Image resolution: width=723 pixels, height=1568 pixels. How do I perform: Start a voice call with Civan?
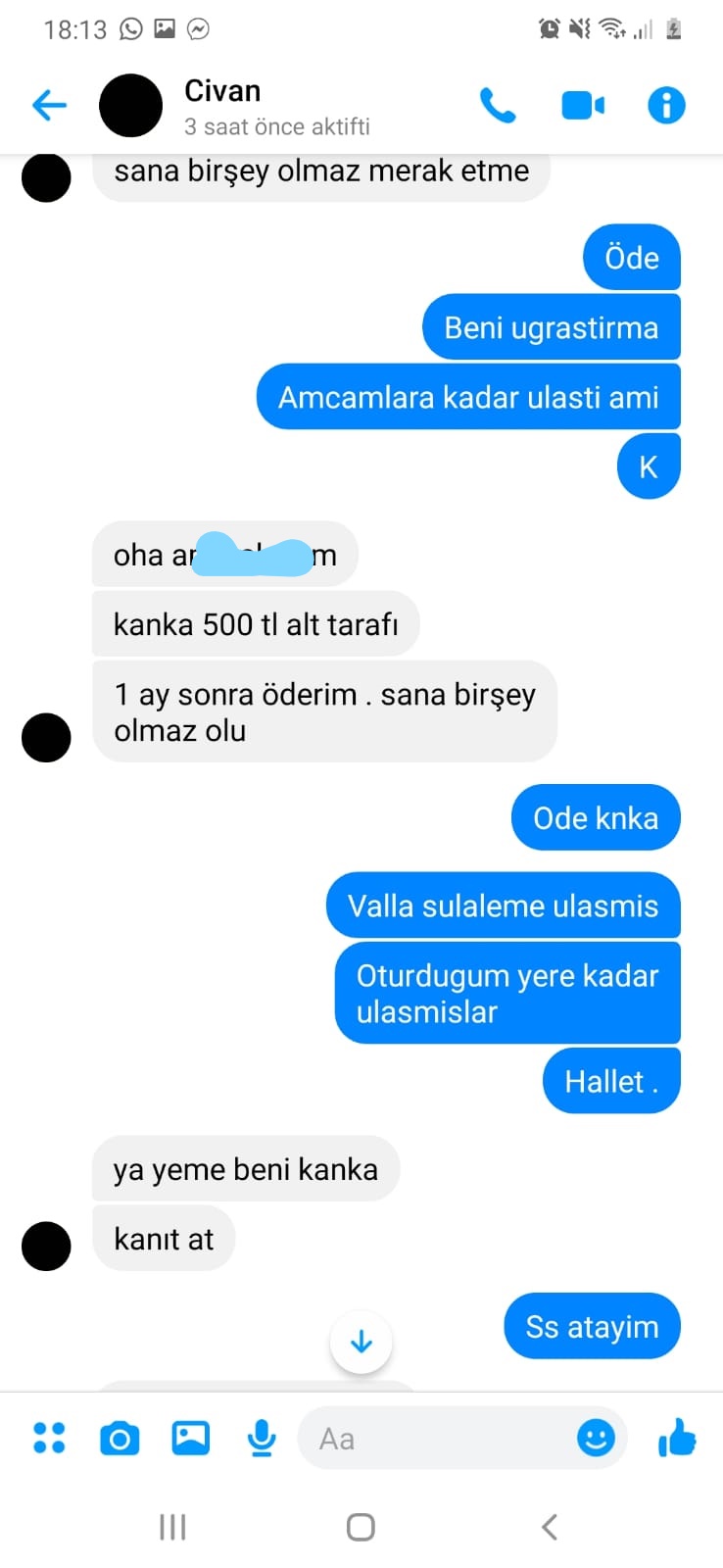(498, 105)
